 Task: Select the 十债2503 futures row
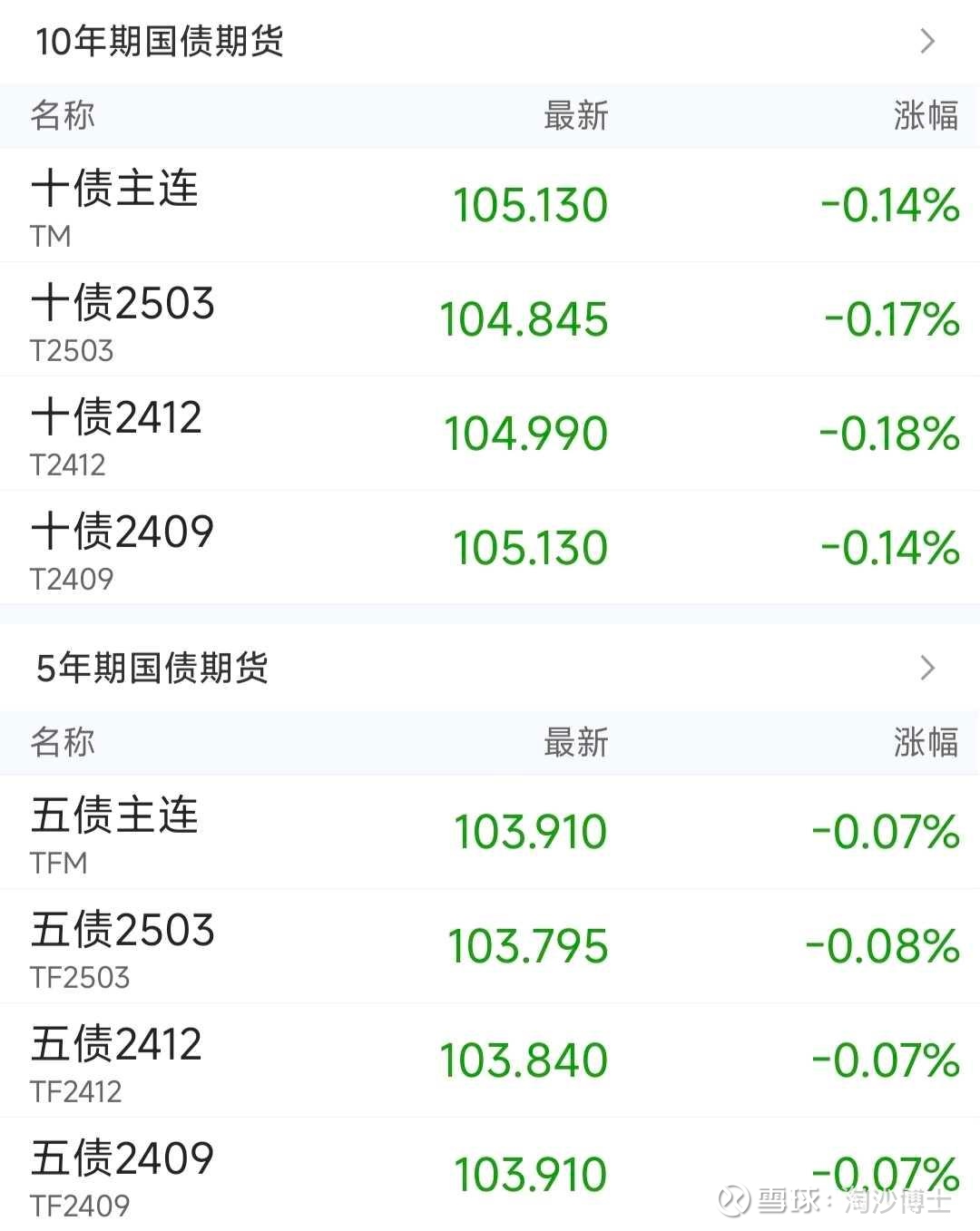click(x=490, y=319)
